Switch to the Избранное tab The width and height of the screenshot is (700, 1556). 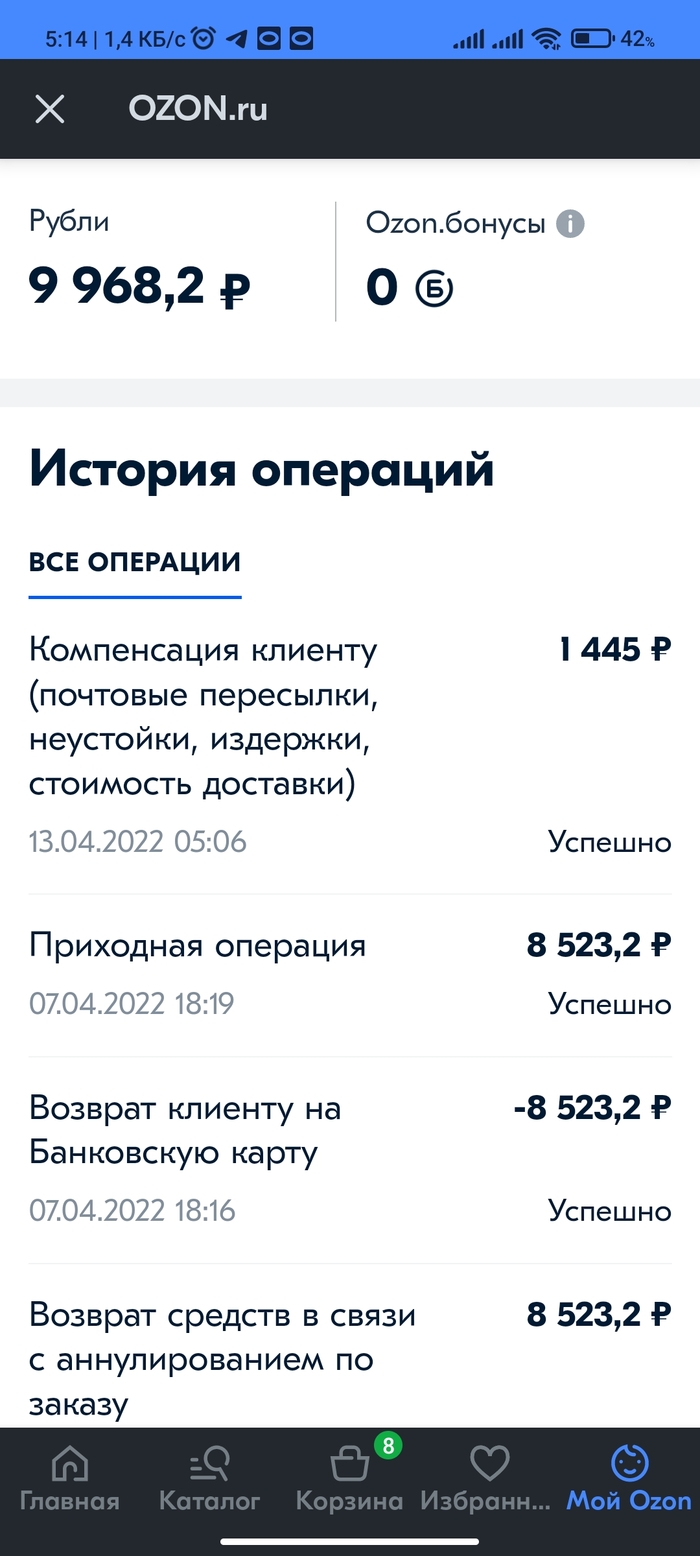pyautogui.click(x=488, y=1479)
